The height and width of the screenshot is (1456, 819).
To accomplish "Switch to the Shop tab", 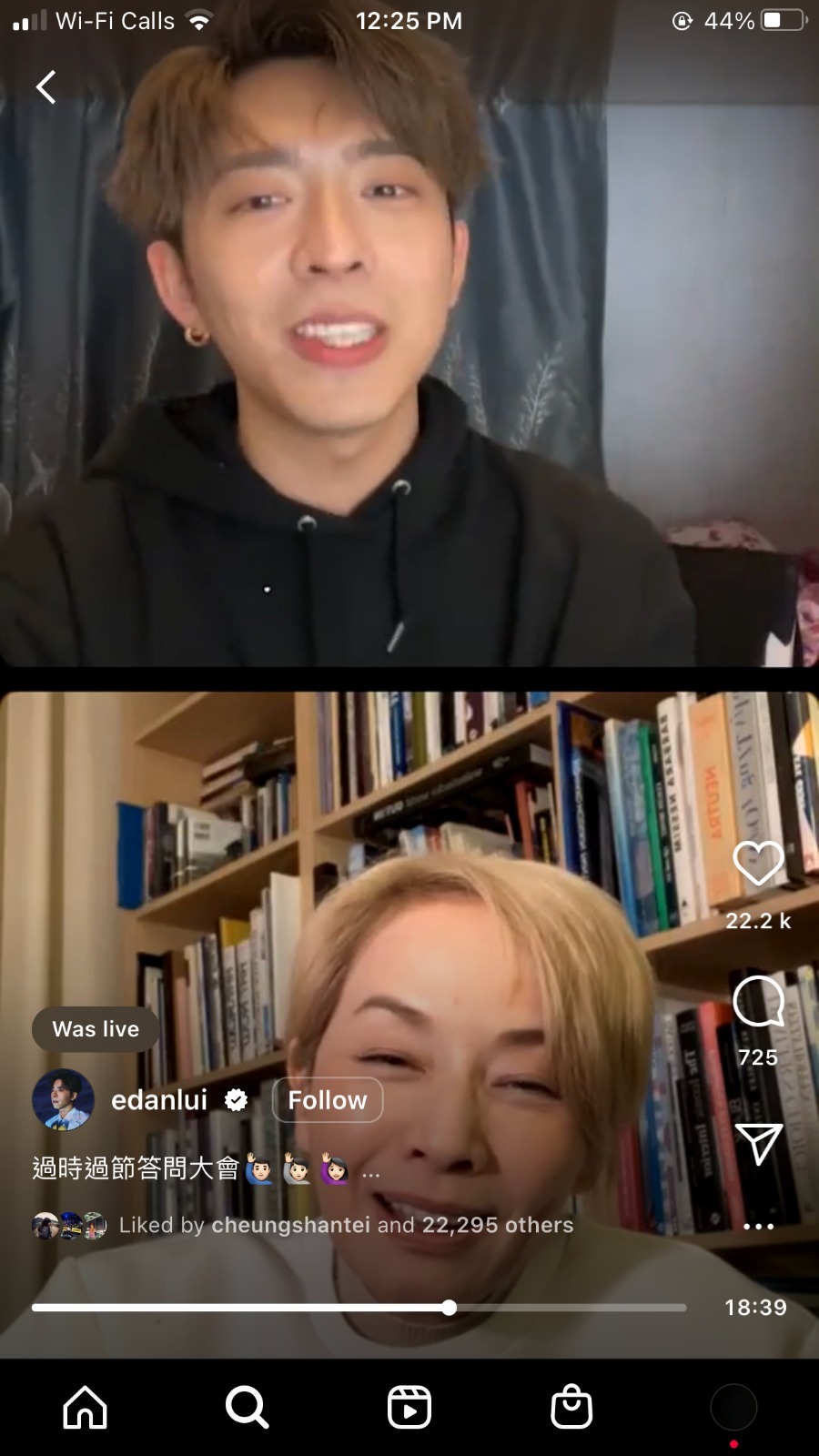I will pos(571,1407).
